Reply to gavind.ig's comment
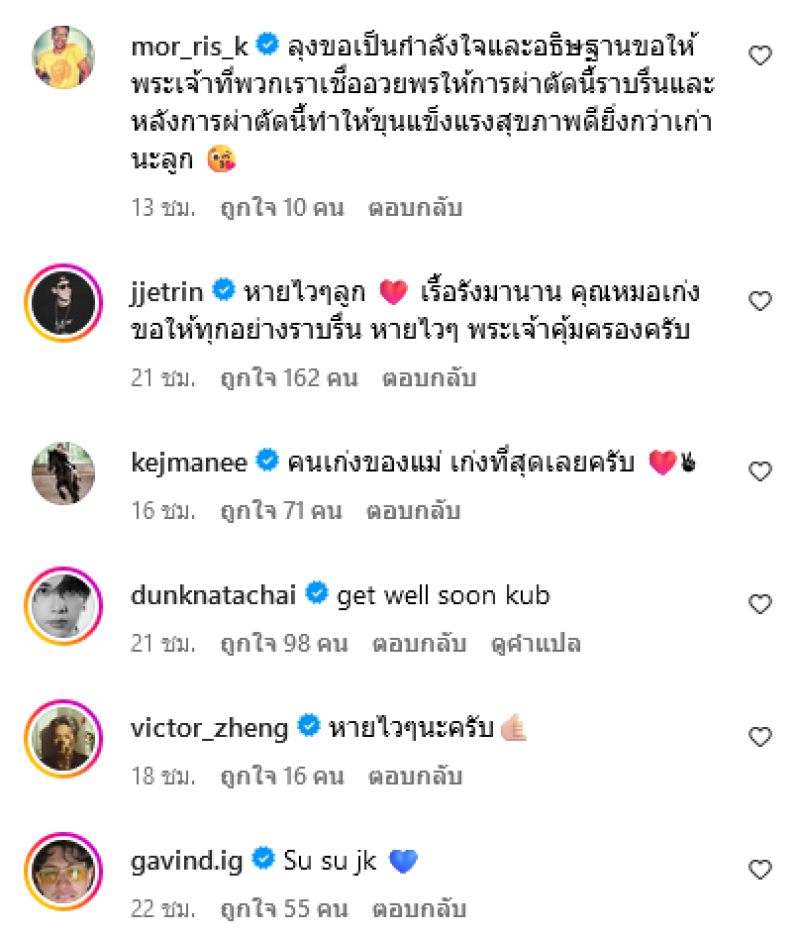 (x=418, y=910)
